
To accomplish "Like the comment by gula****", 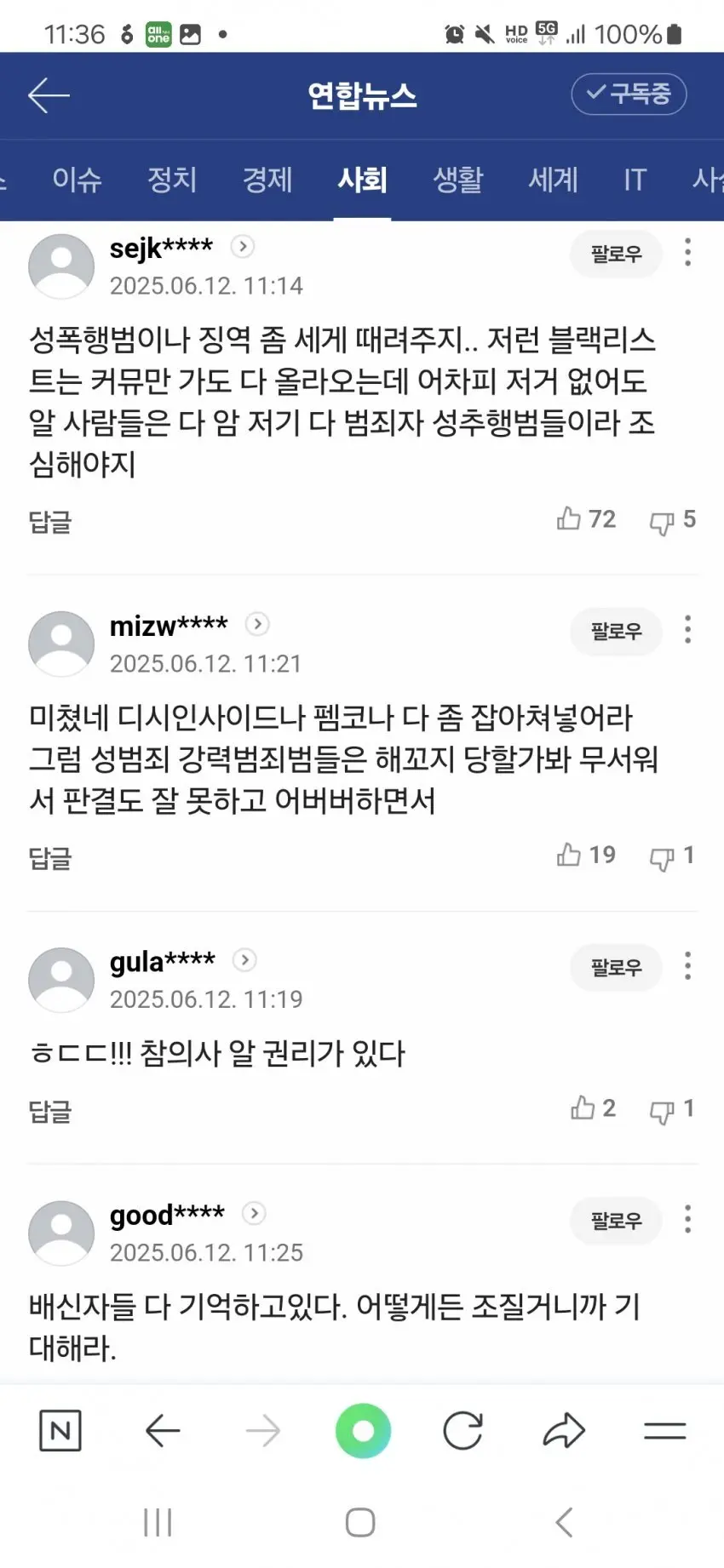I will pyautogui.click(x=583, y=1108).
